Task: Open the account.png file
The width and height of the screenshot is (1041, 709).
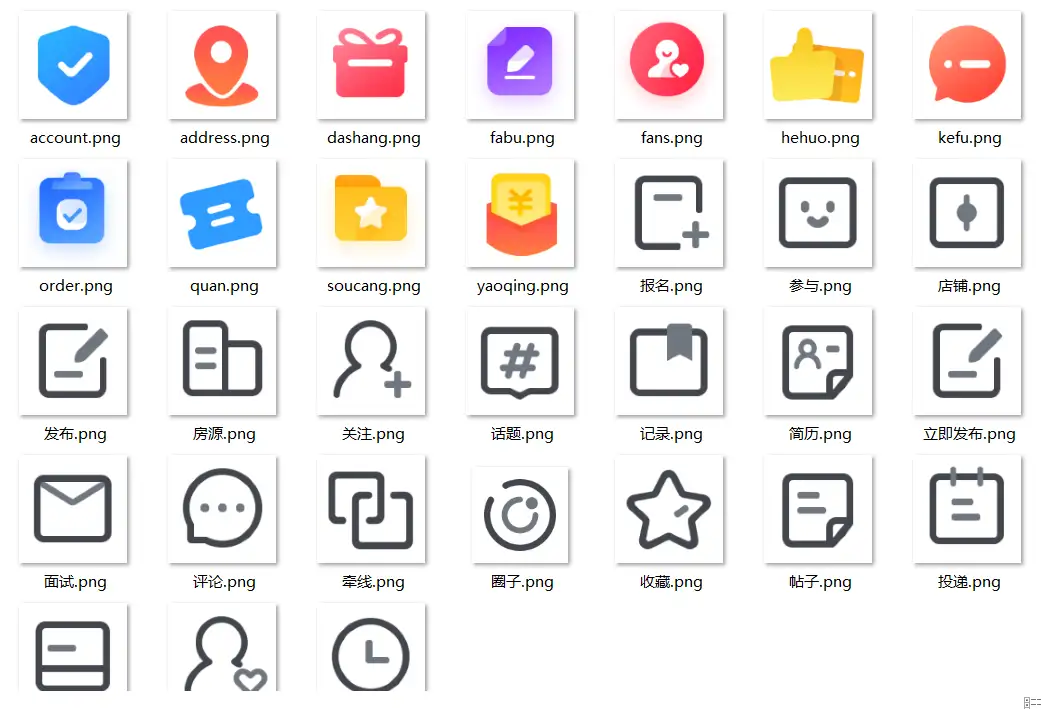Action: (73, 65)
